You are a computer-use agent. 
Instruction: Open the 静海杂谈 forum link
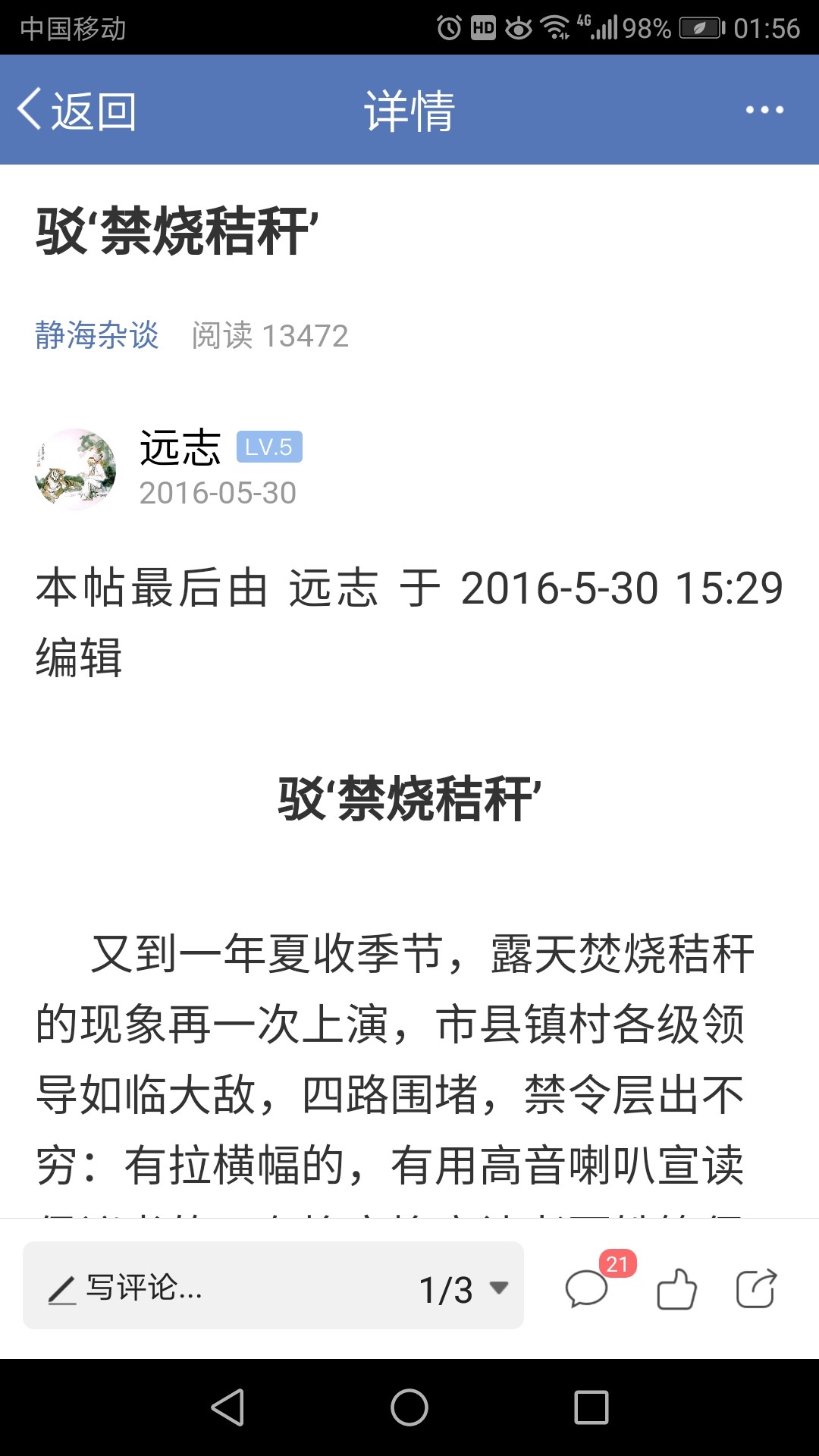click(x=97, y=335)
